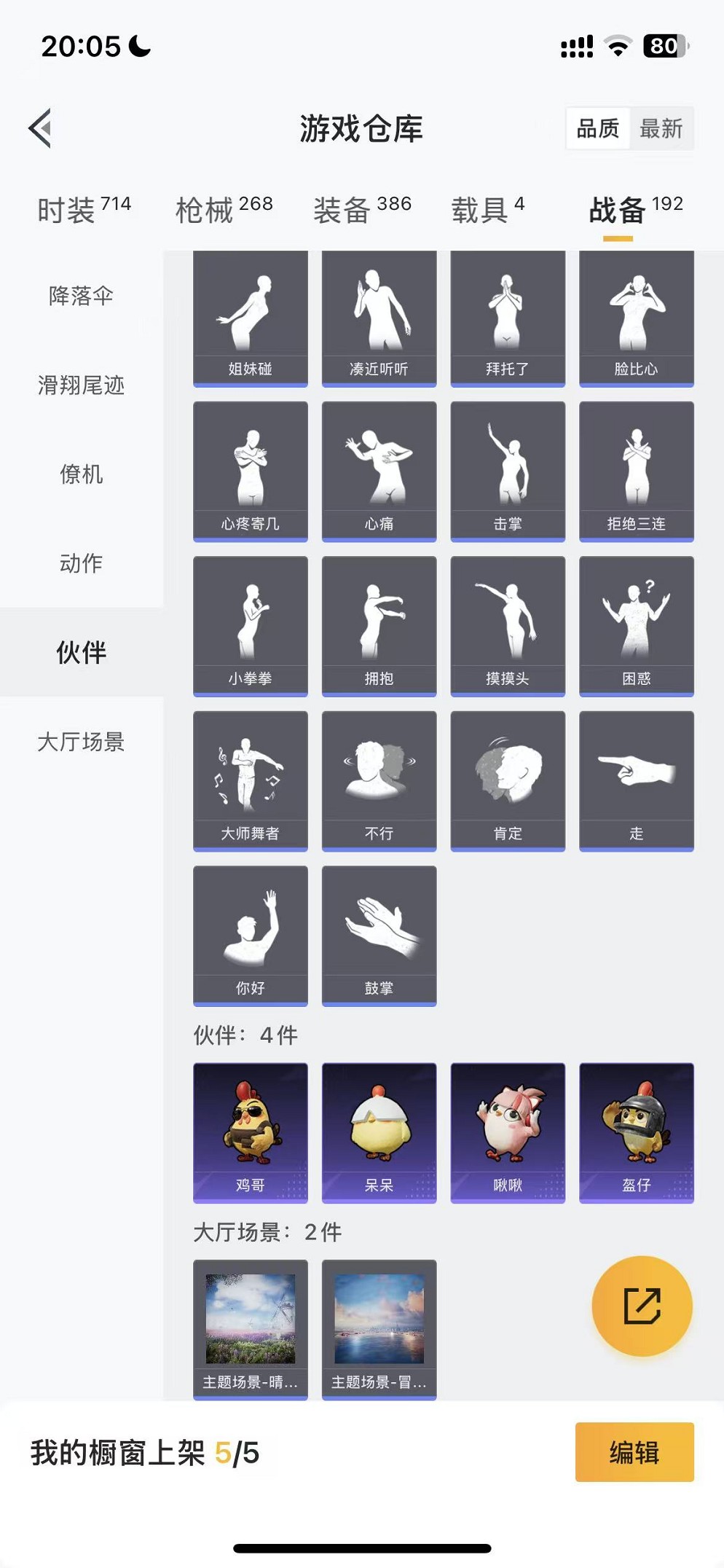Go back from 游戏仓库

(41, 128)
